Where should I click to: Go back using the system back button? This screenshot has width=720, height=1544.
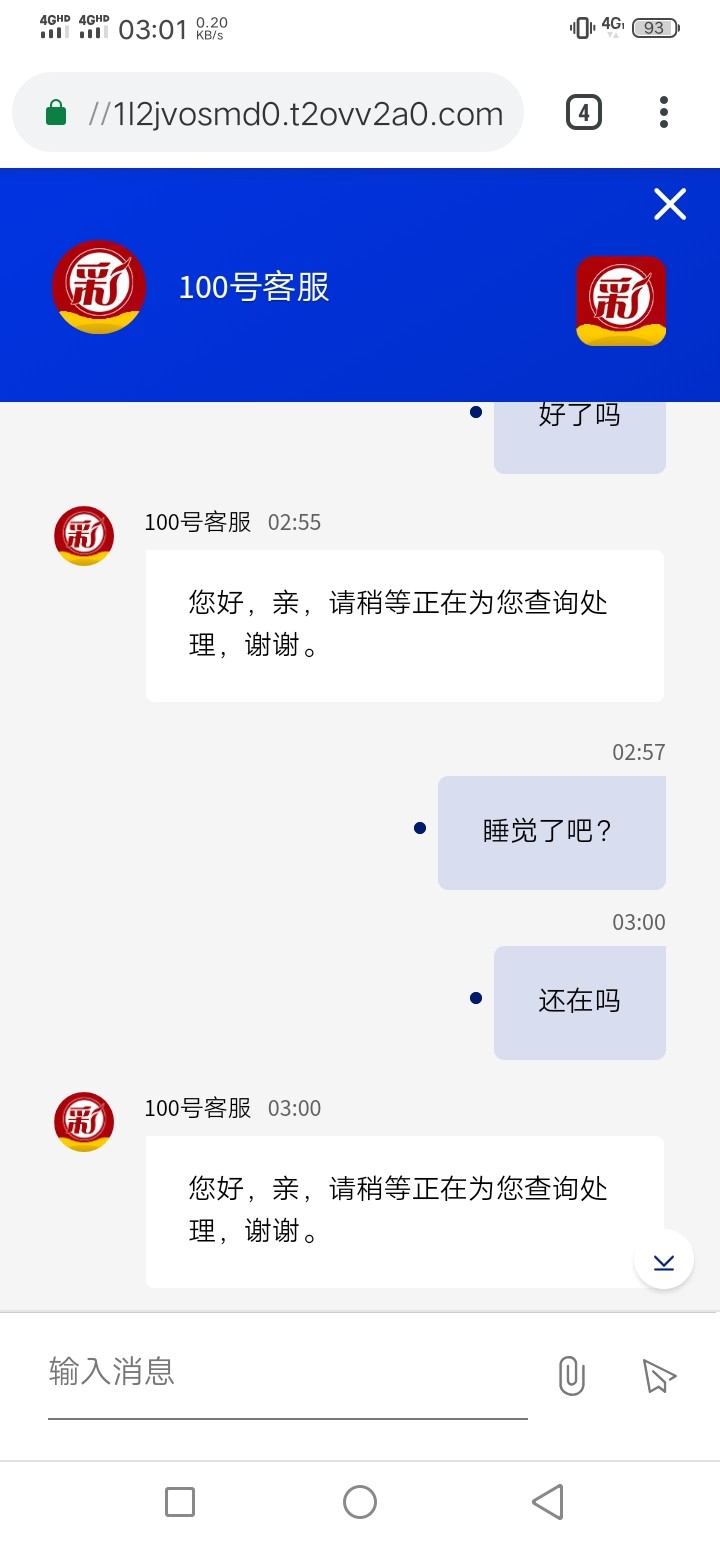click(x=548, y=1502)
